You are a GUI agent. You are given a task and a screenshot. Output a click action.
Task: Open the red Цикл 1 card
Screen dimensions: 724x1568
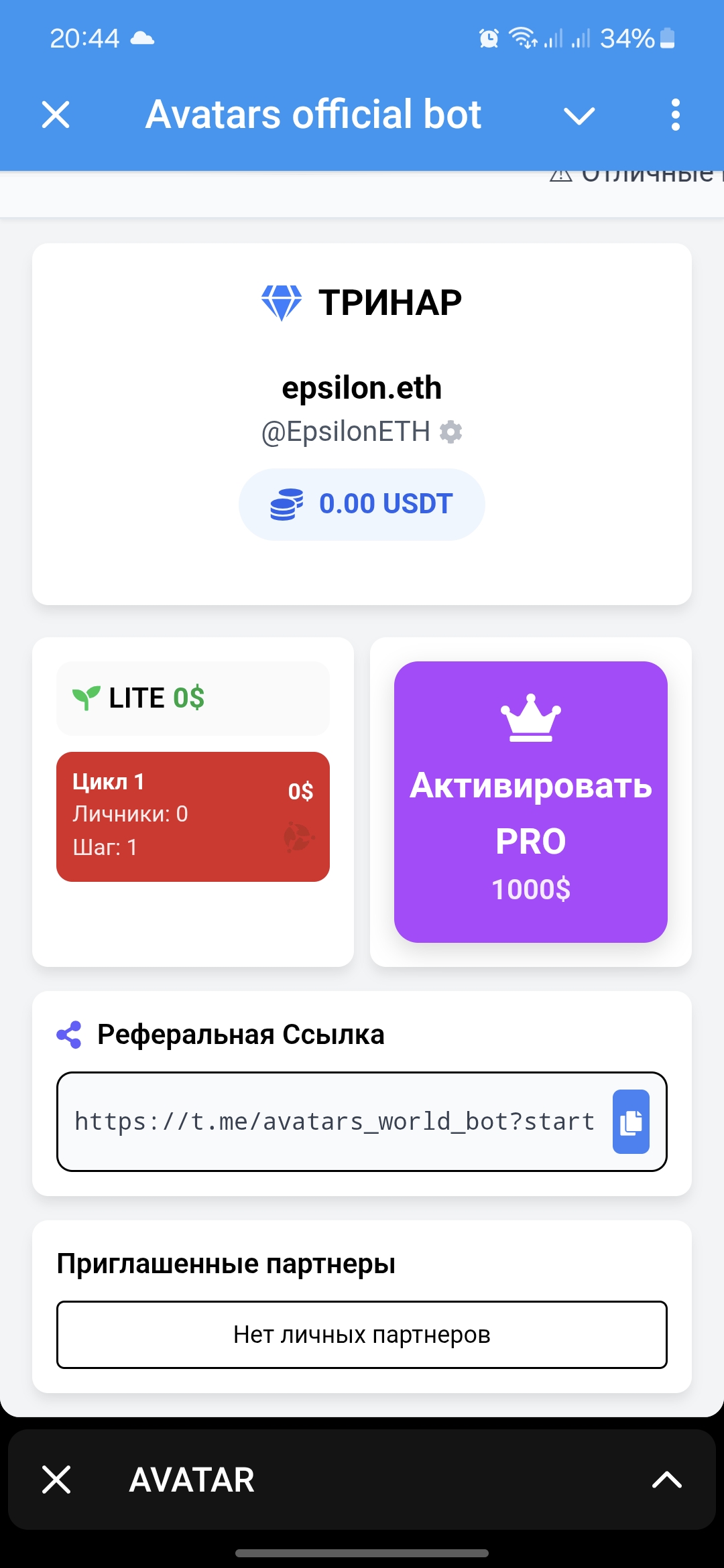(193, 816)
